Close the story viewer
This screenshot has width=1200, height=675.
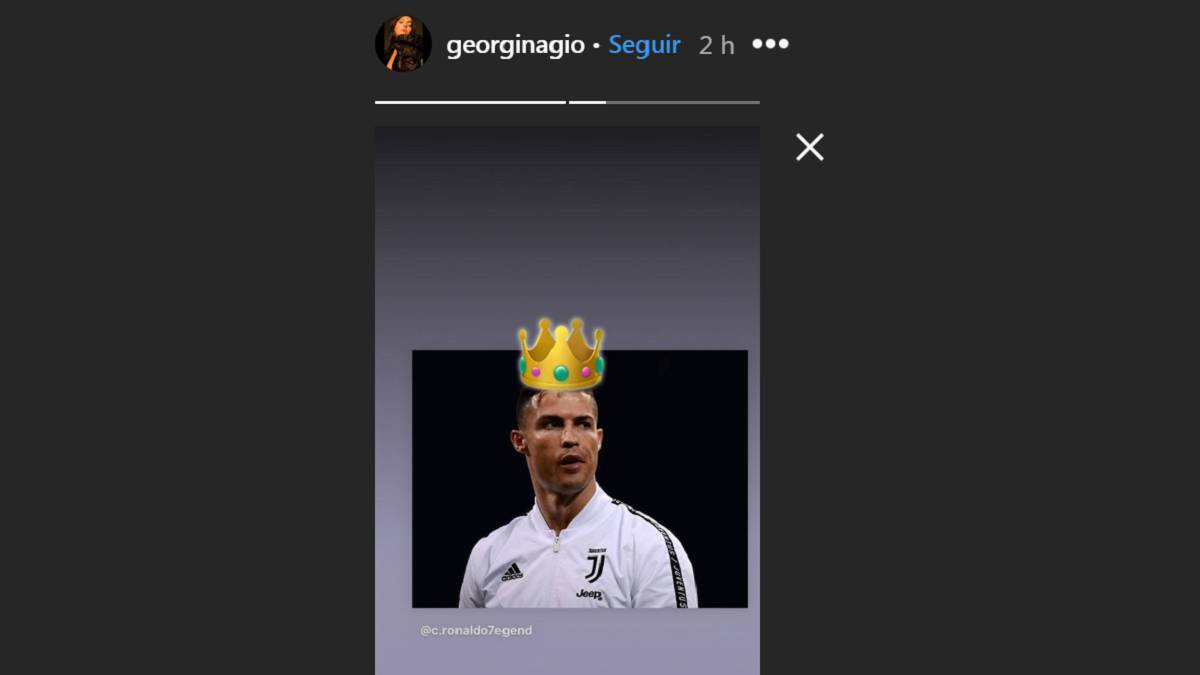click(x=809, y=147)
